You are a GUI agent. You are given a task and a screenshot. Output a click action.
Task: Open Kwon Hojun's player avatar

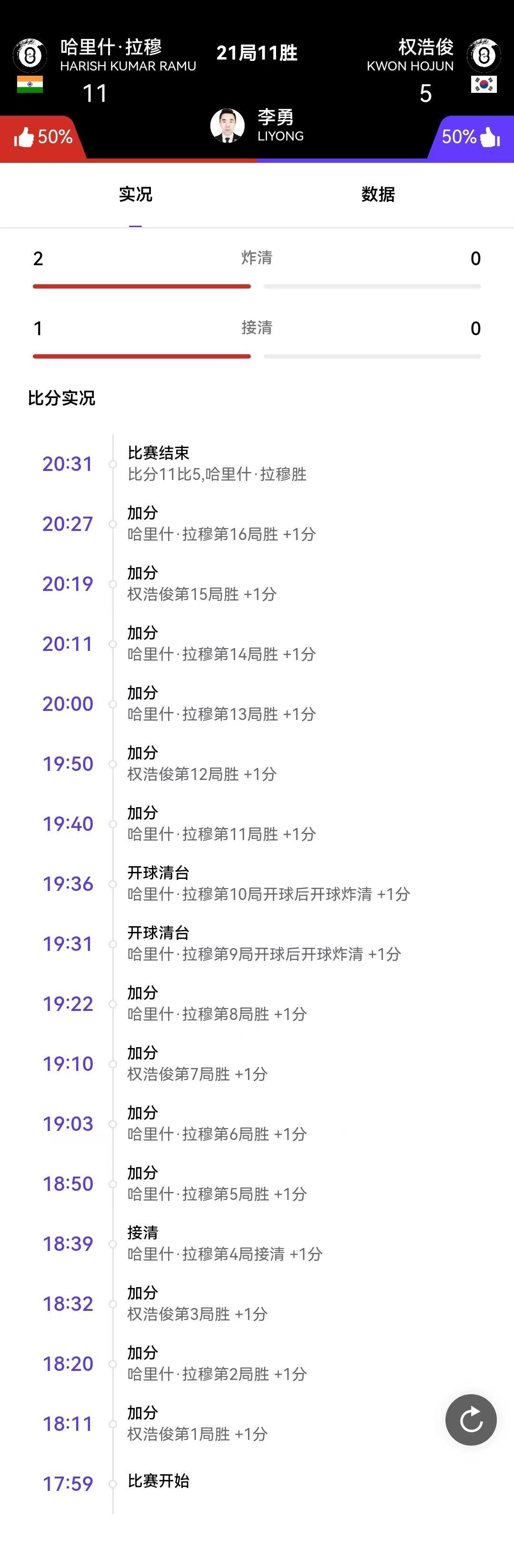point(484,55)
